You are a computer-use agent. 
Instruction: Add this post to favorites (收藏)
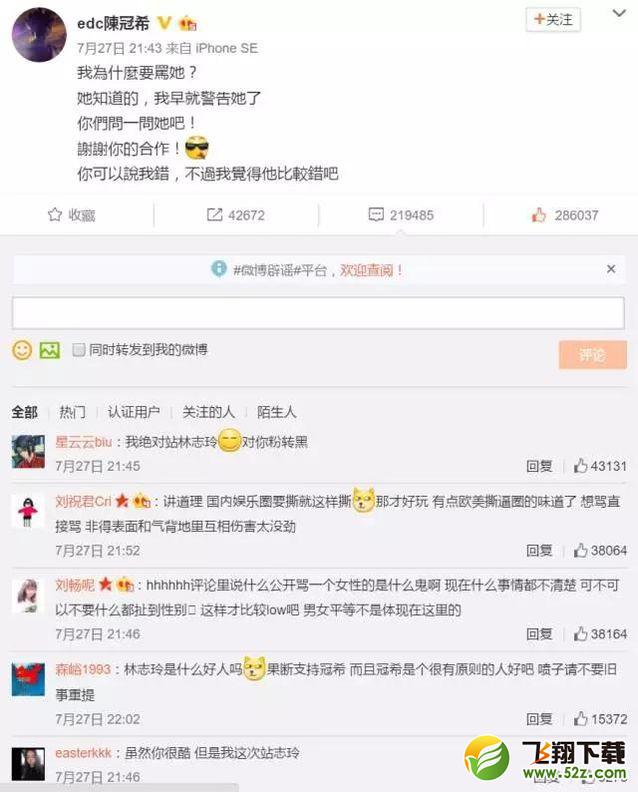[x=71, y=215]
